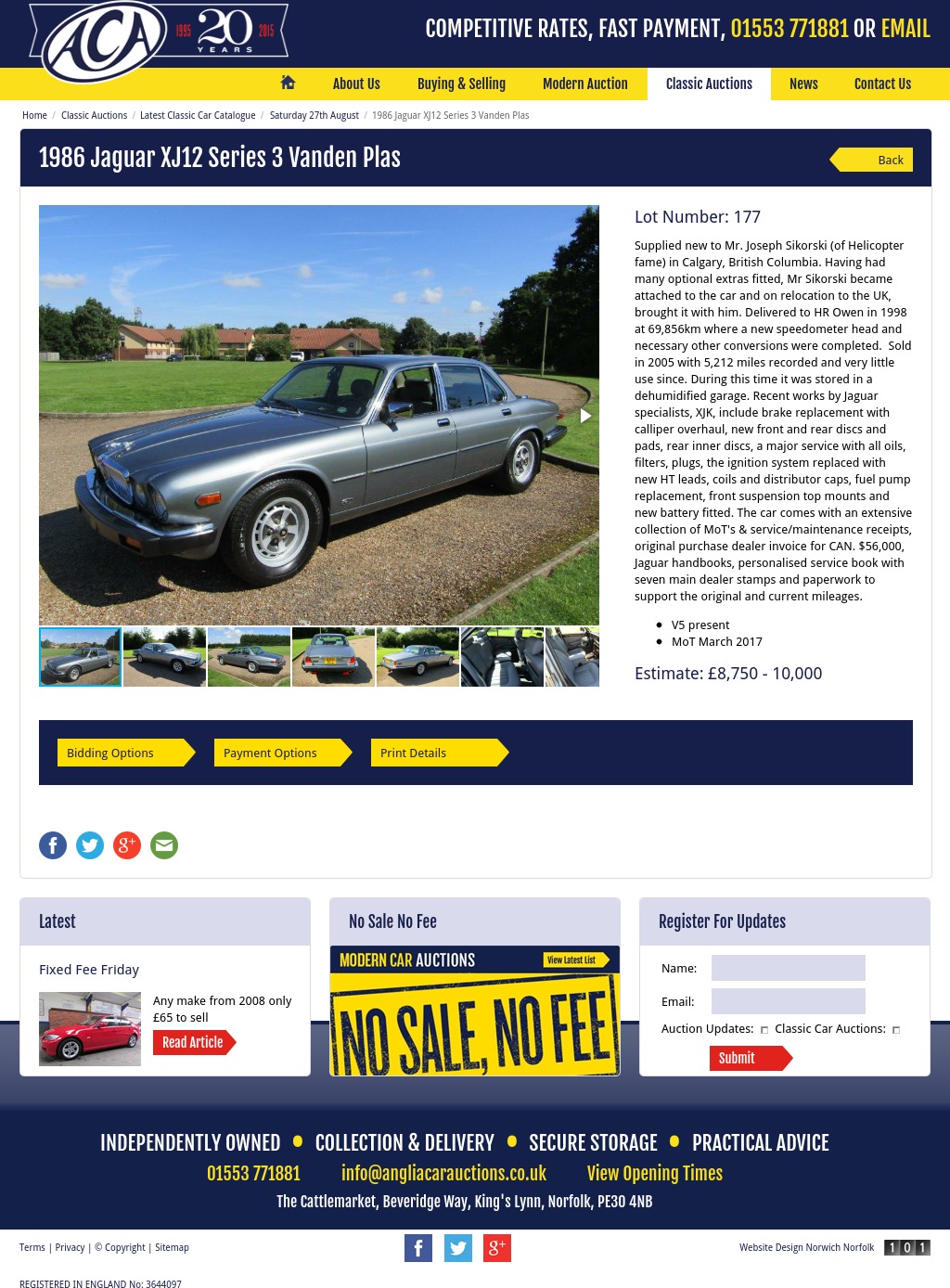Viewport: 950px width, 1288px height.
Task: Open Payment Options
Action: click(x=277, y=753)
